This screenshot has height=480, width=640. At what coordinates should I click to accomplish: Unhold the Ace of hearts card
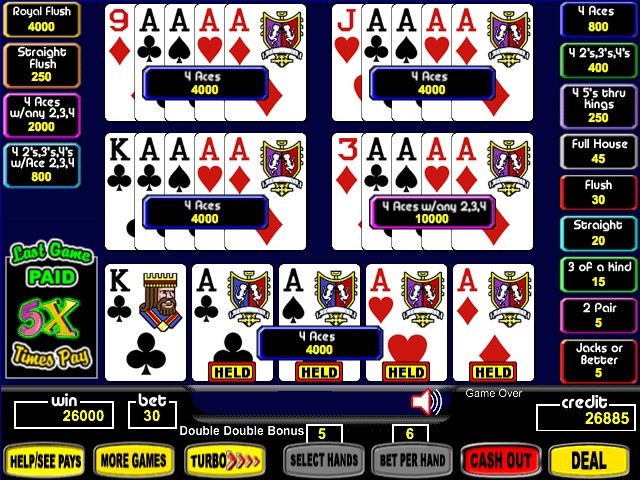tap(406, 322)
